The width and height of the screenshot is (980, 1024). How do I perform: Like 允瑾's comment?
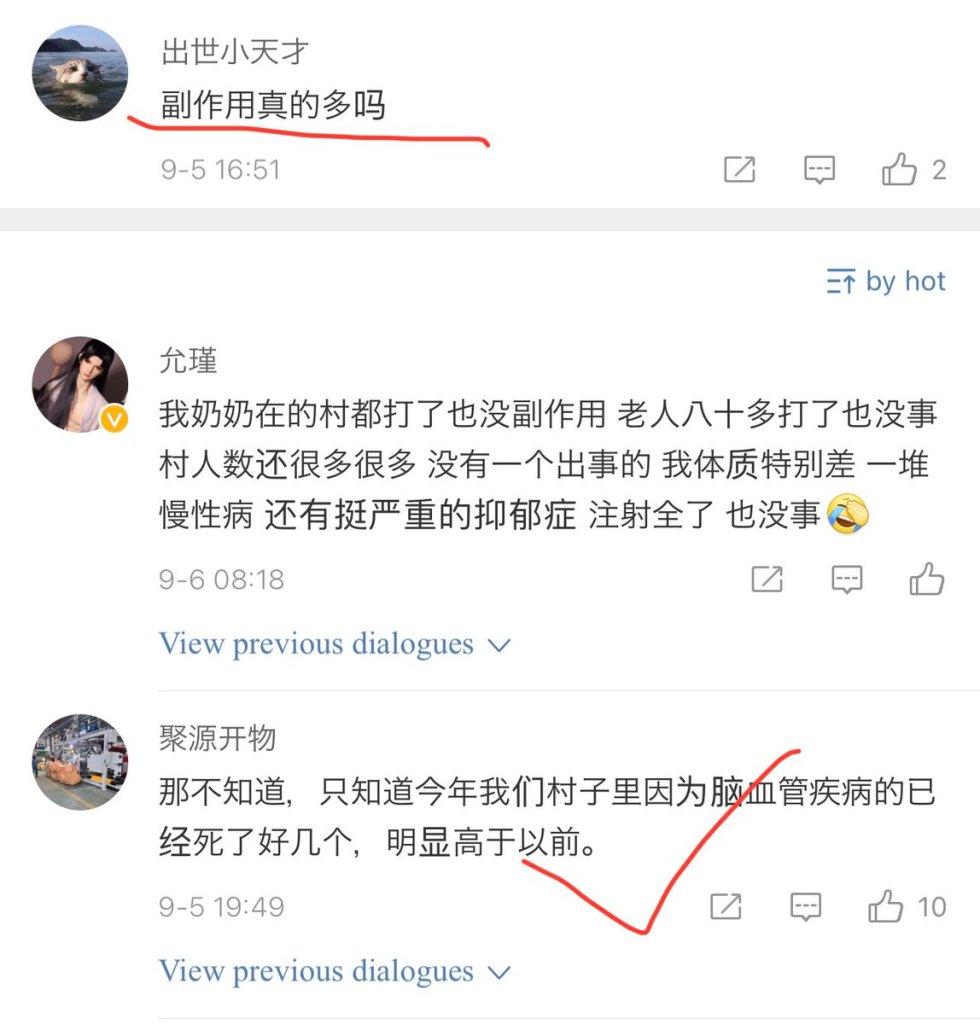927,578
